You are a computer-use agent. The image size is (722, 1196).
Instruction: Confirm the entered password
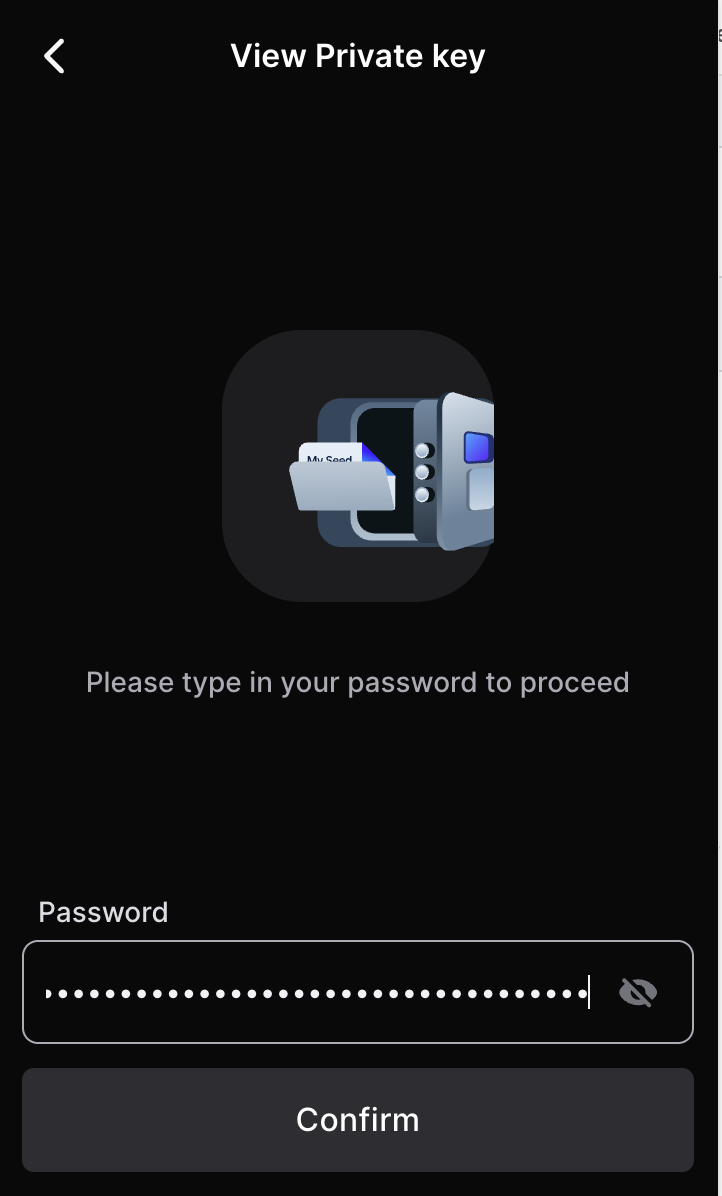(358, 1119)
